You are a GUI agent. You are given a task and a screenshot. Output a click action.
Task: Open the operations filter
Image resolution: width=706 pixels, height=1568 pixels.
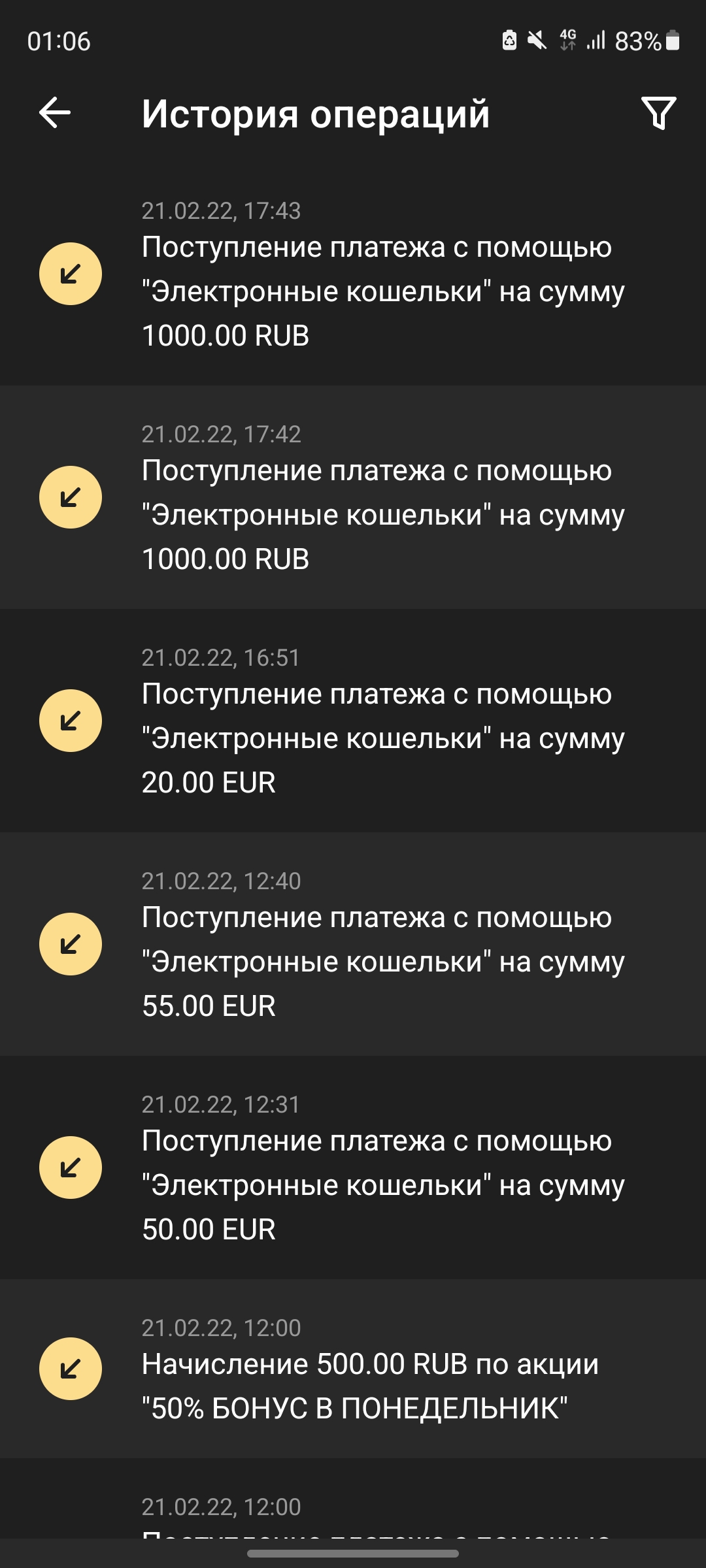coord(658,113)
